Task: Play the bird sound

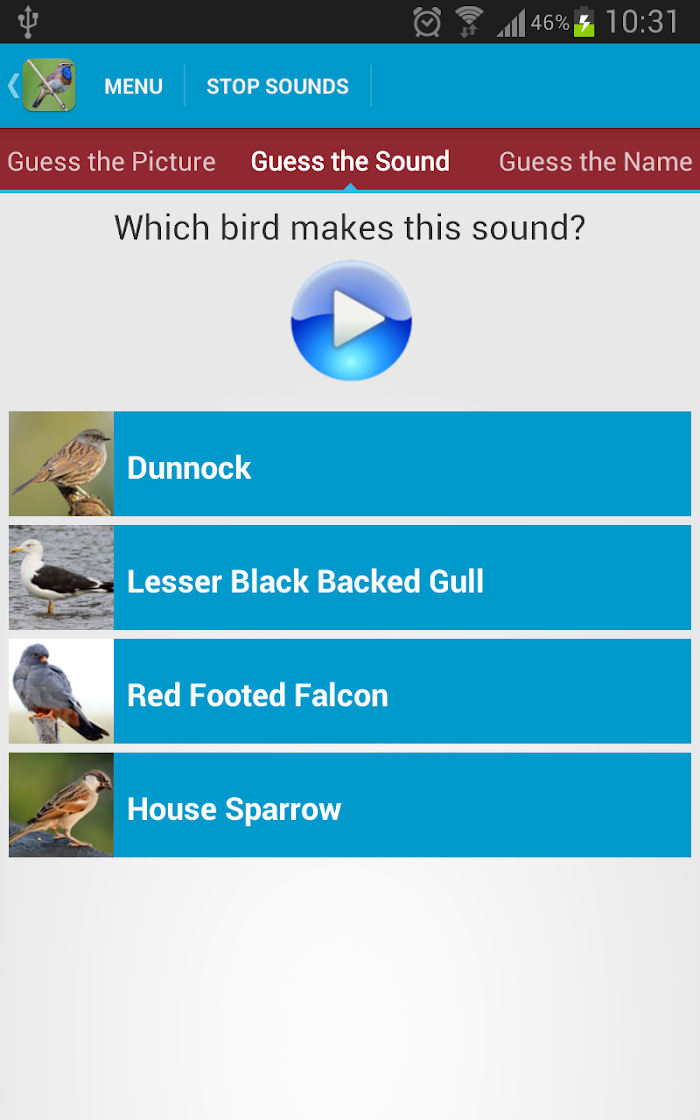Action: [x=351, y=320]
